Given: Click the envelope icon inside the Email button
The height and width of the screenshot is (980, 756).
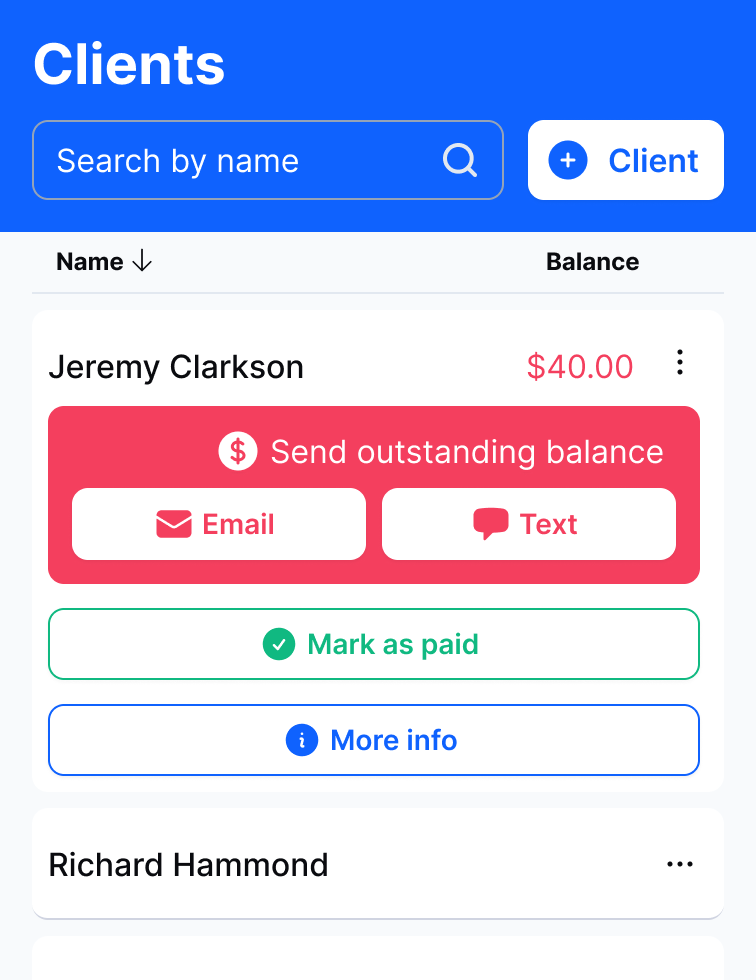Looking at the screenshot, I should pyautogui.click(x=171, y=524).
